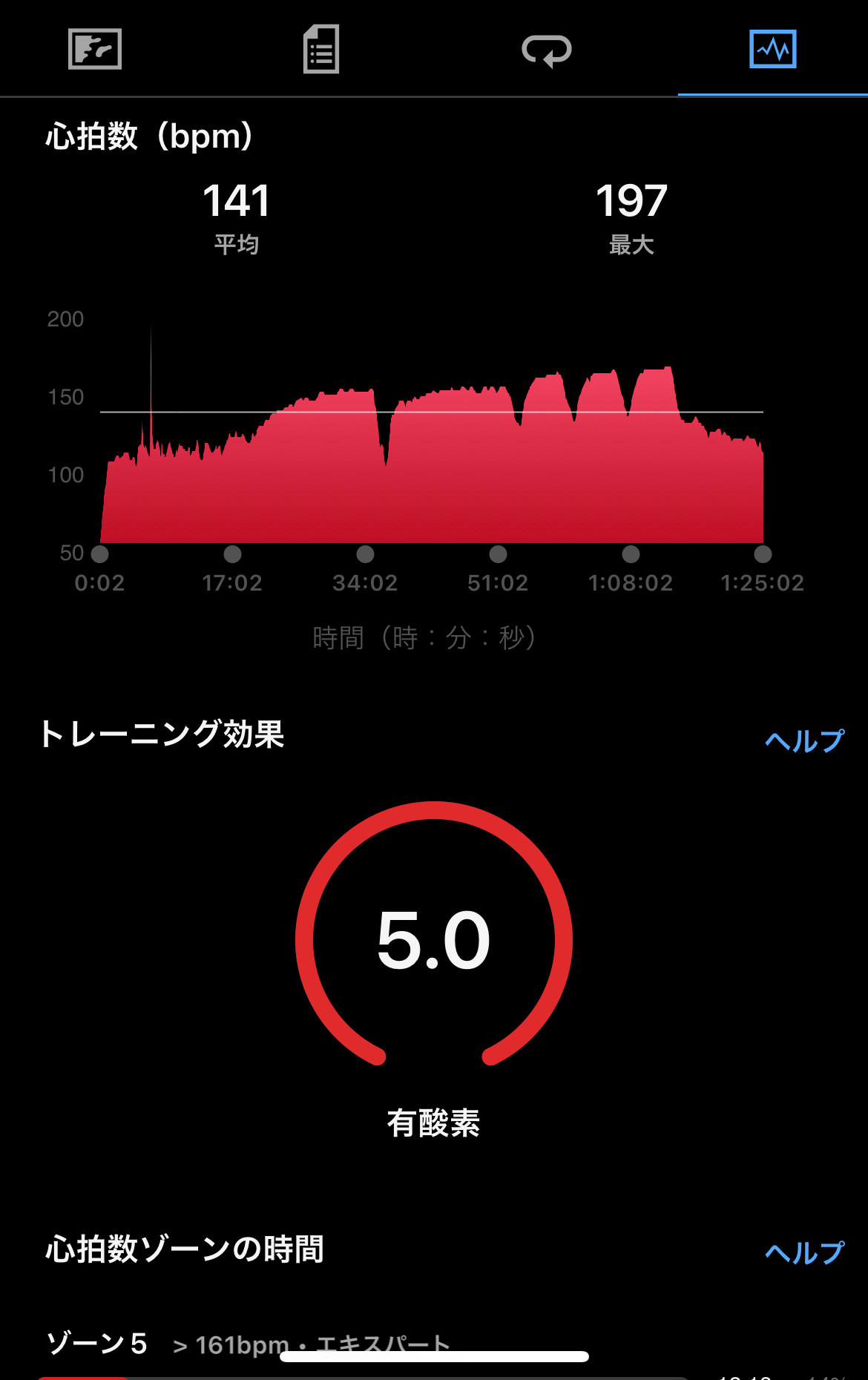Viewport: 868px width, 1380px height.
Task: Select the charts tab
Action: click(772, 49)
